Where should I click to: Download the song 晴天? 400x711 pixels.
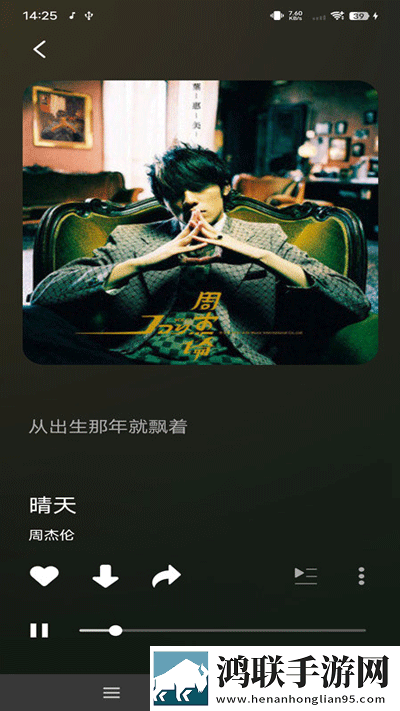click(105, 576)
